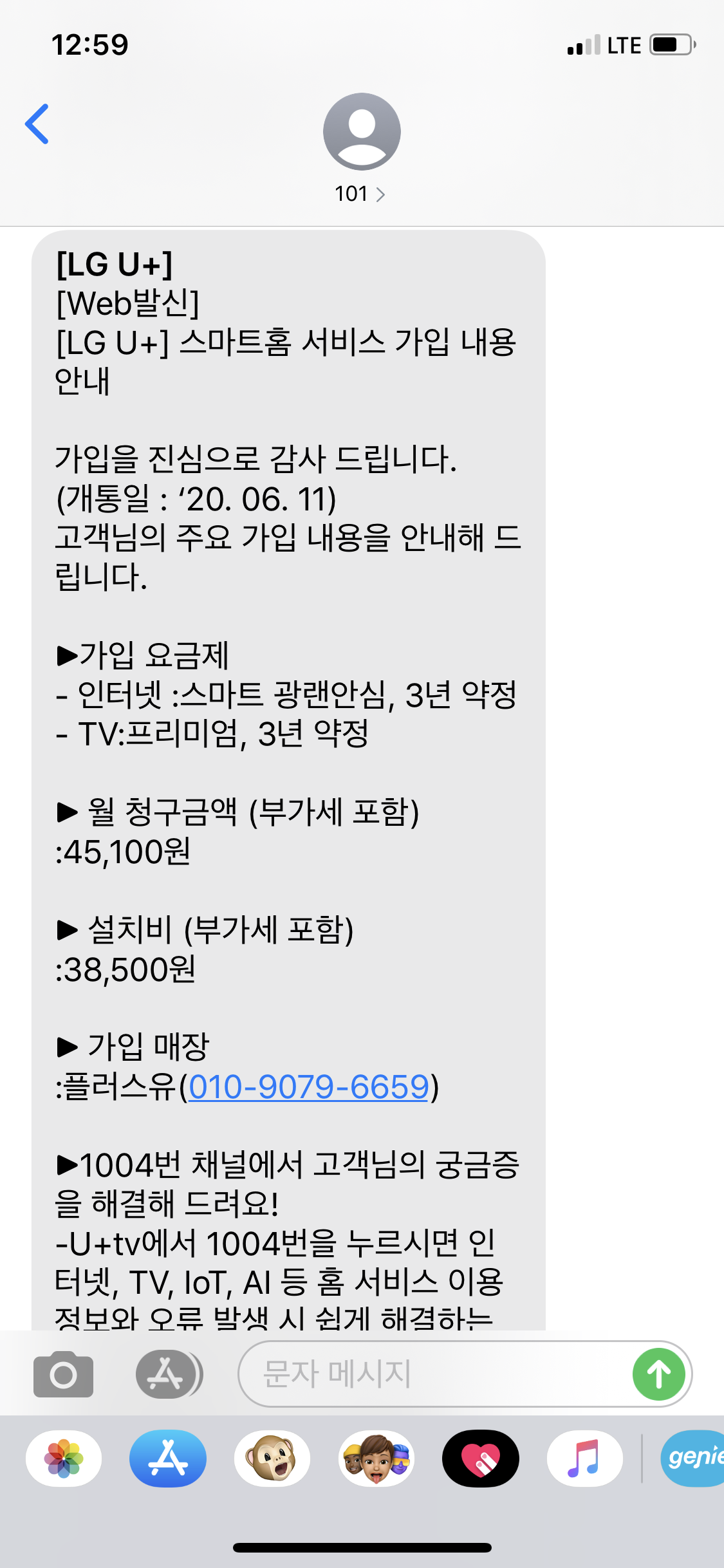The height and width of the screenshot is (1568, 724).
Task: Open the App Store iMessage app
Action: (168, 1459)
